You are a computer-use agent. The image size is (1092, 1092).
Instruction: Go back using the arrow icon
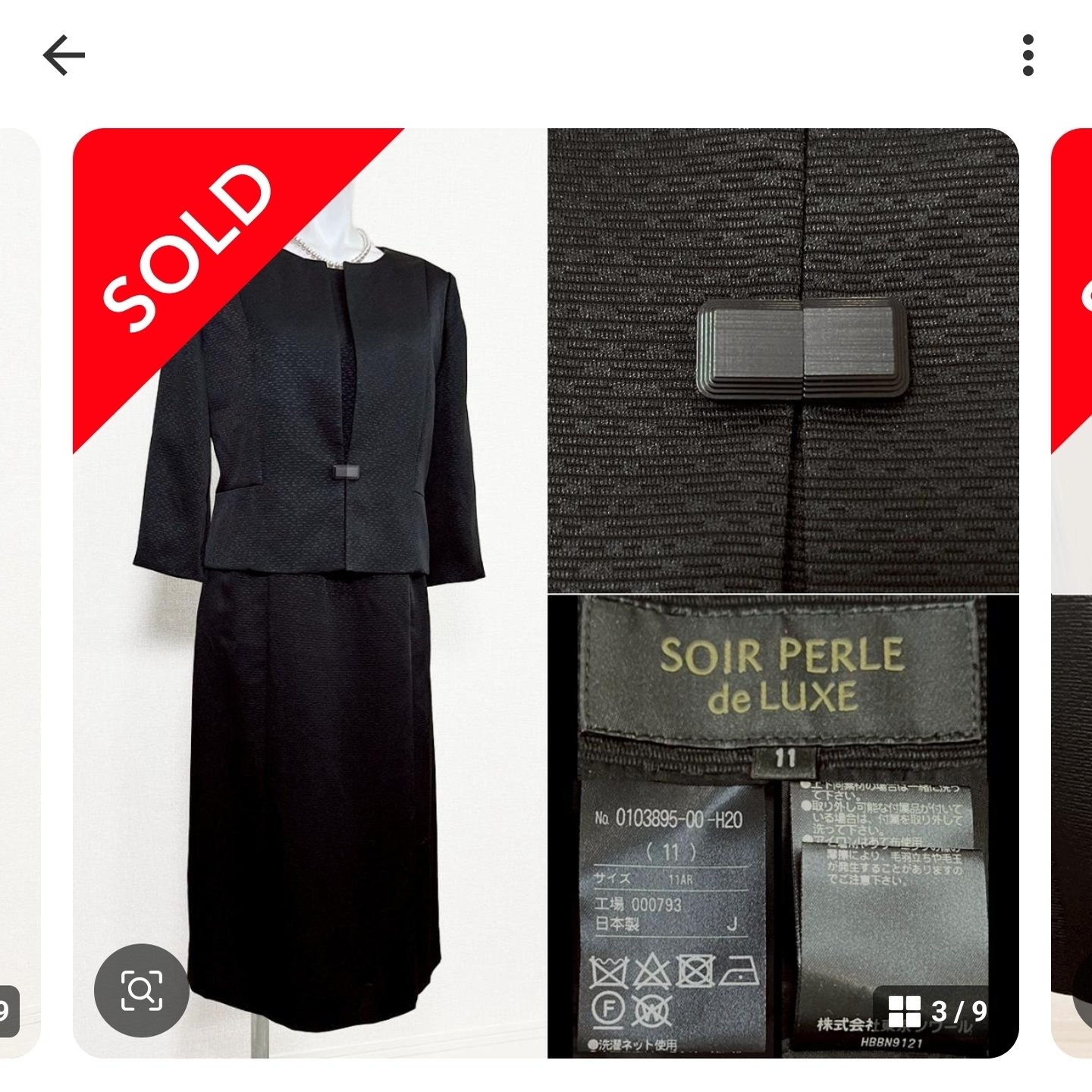tap(64, 55)
